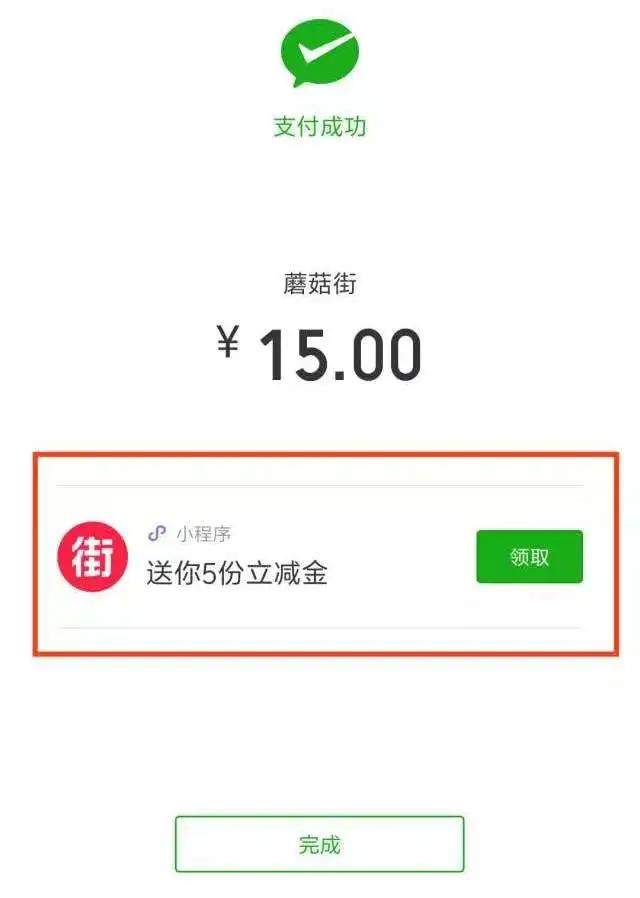Tap the green 领取 button
The image size is (640, 898).
point(529,557)
